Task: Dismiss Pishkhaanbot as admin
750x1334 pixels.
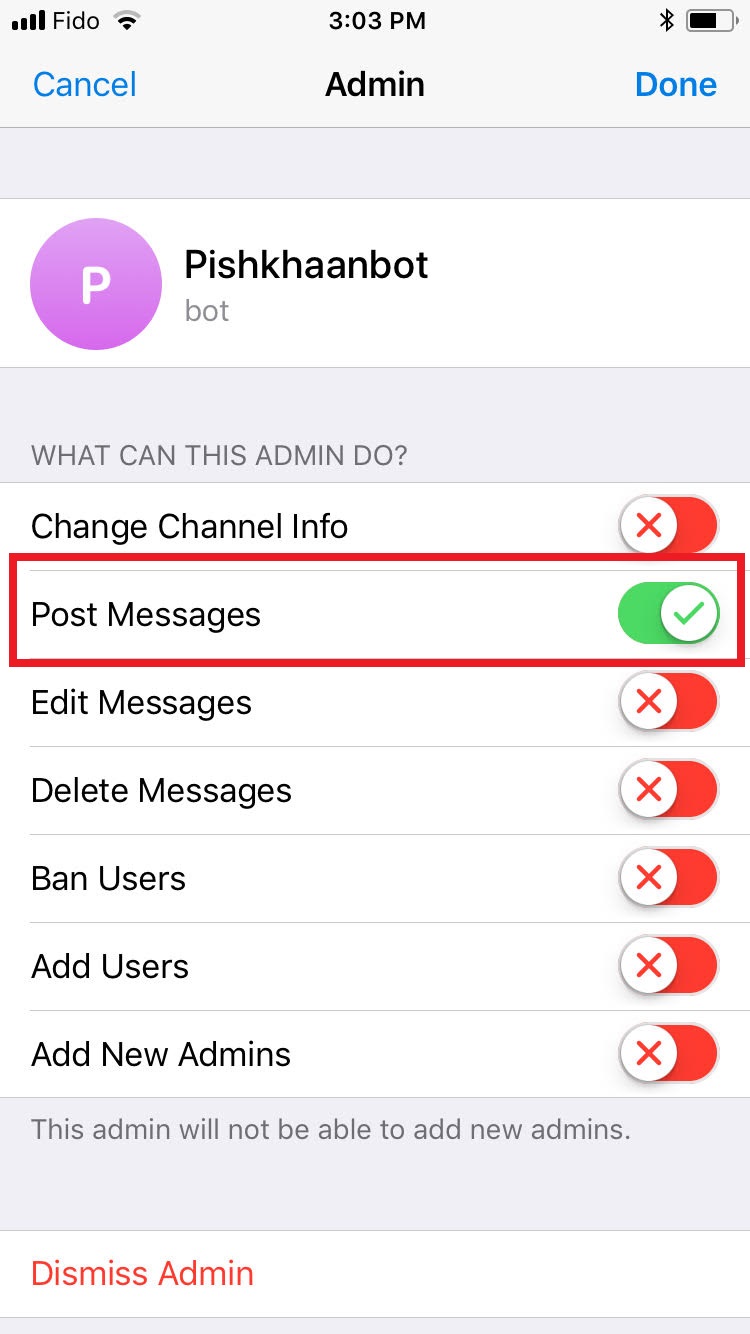Action: click(142, 1273)
